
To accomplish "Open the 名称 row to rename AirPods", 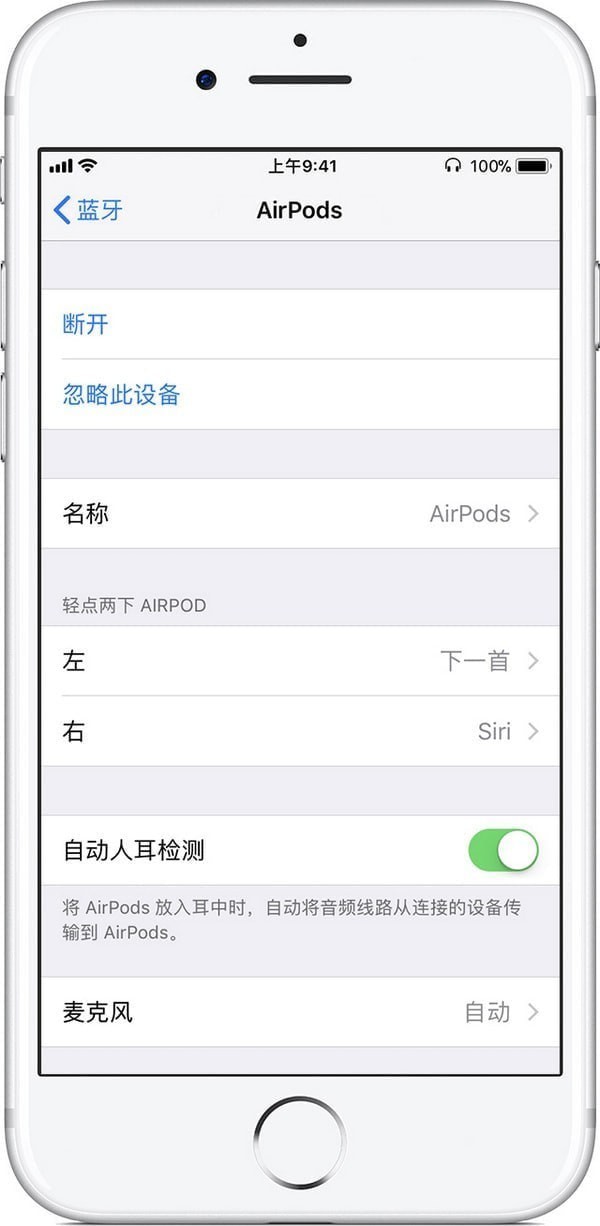I will tap(300, 514).
